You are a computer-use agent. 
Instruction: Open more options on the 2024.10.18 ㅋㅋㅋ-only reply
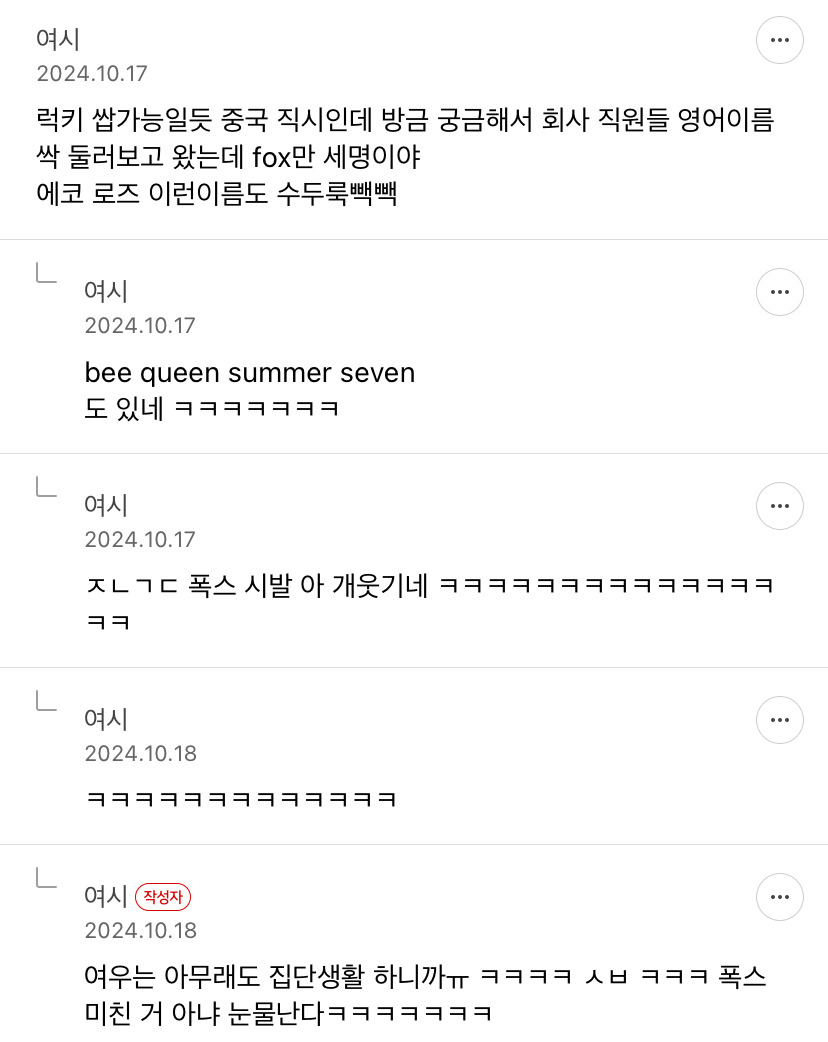point(779,720)
